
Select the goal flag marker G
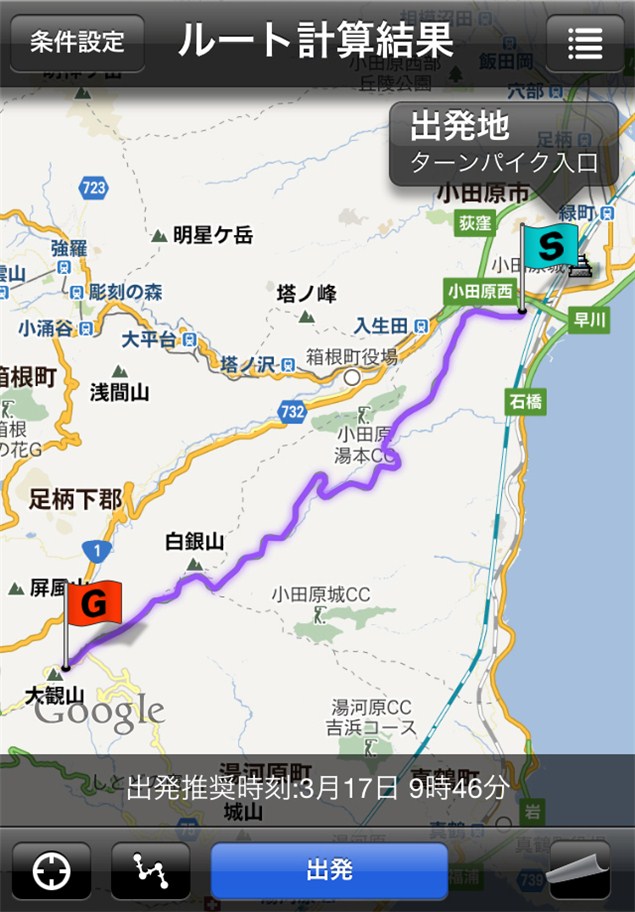coord(94,604)
